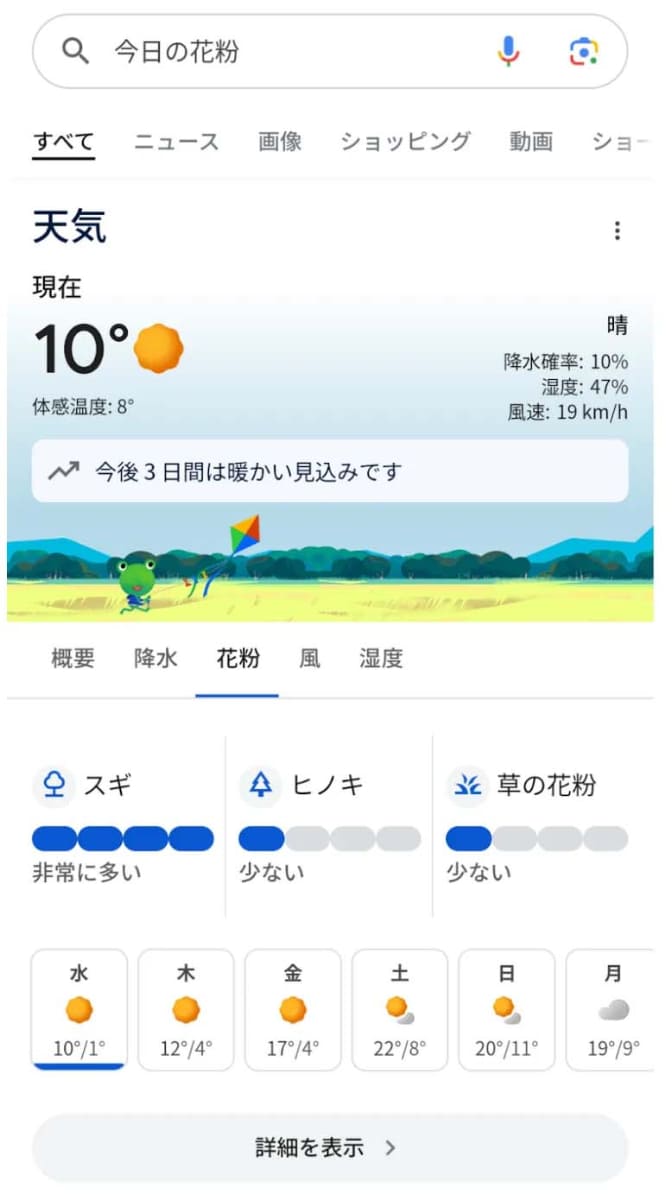Switch to the 画像 tab

pyautogui.click(x=280, y=142)
